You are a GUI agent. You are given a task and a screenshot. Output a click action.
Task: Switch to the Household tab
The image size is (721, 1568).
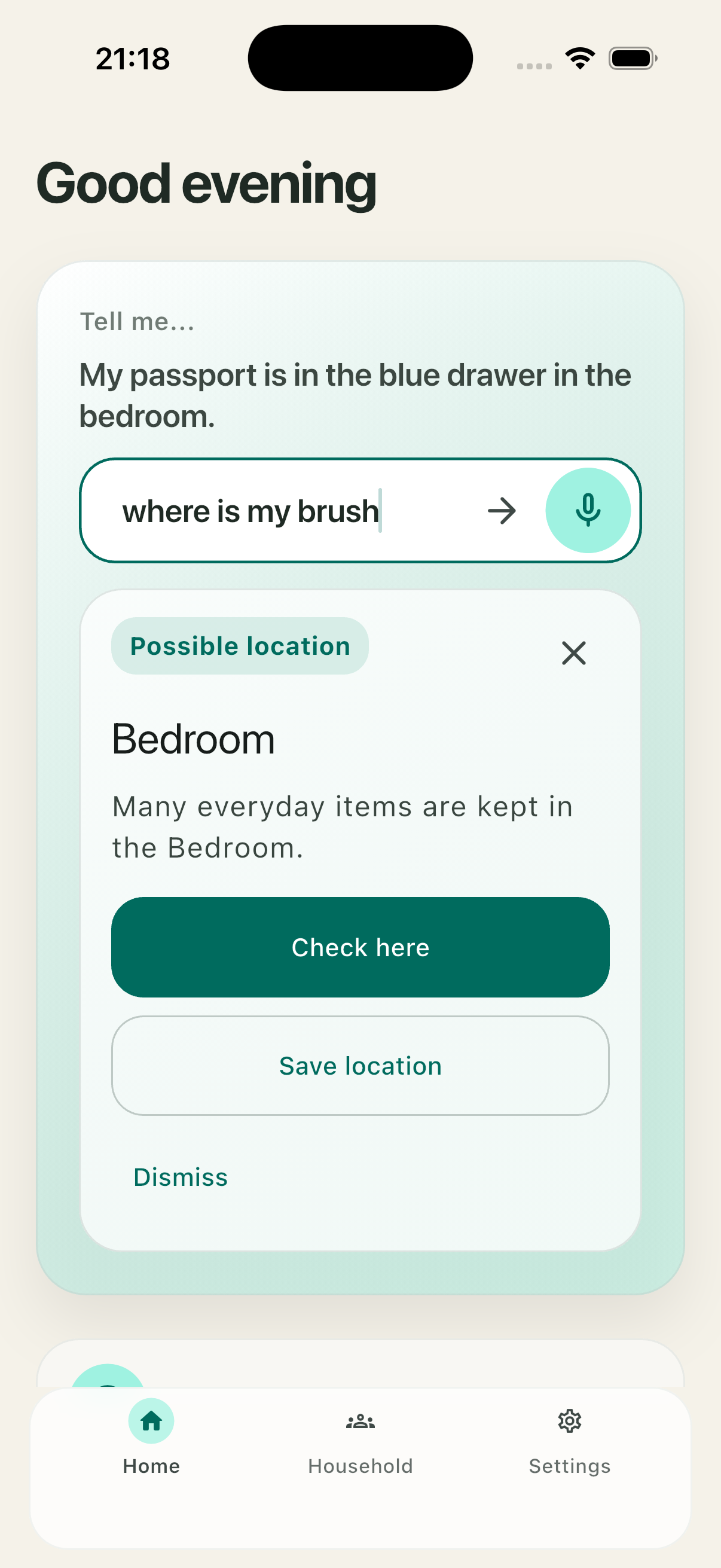tap(359, 1448)
